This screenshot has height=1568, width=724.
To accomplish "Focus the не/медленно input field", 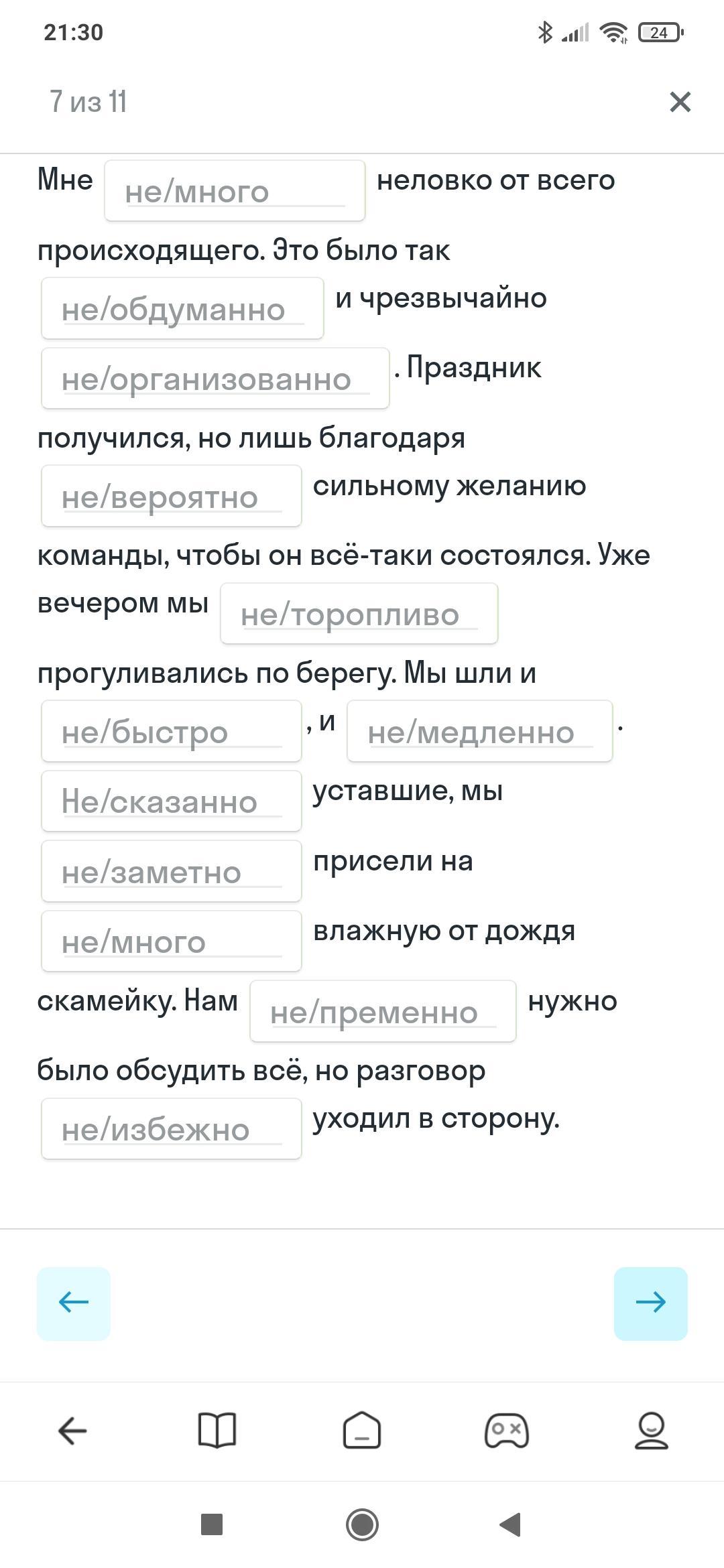I will pos(480,731).
